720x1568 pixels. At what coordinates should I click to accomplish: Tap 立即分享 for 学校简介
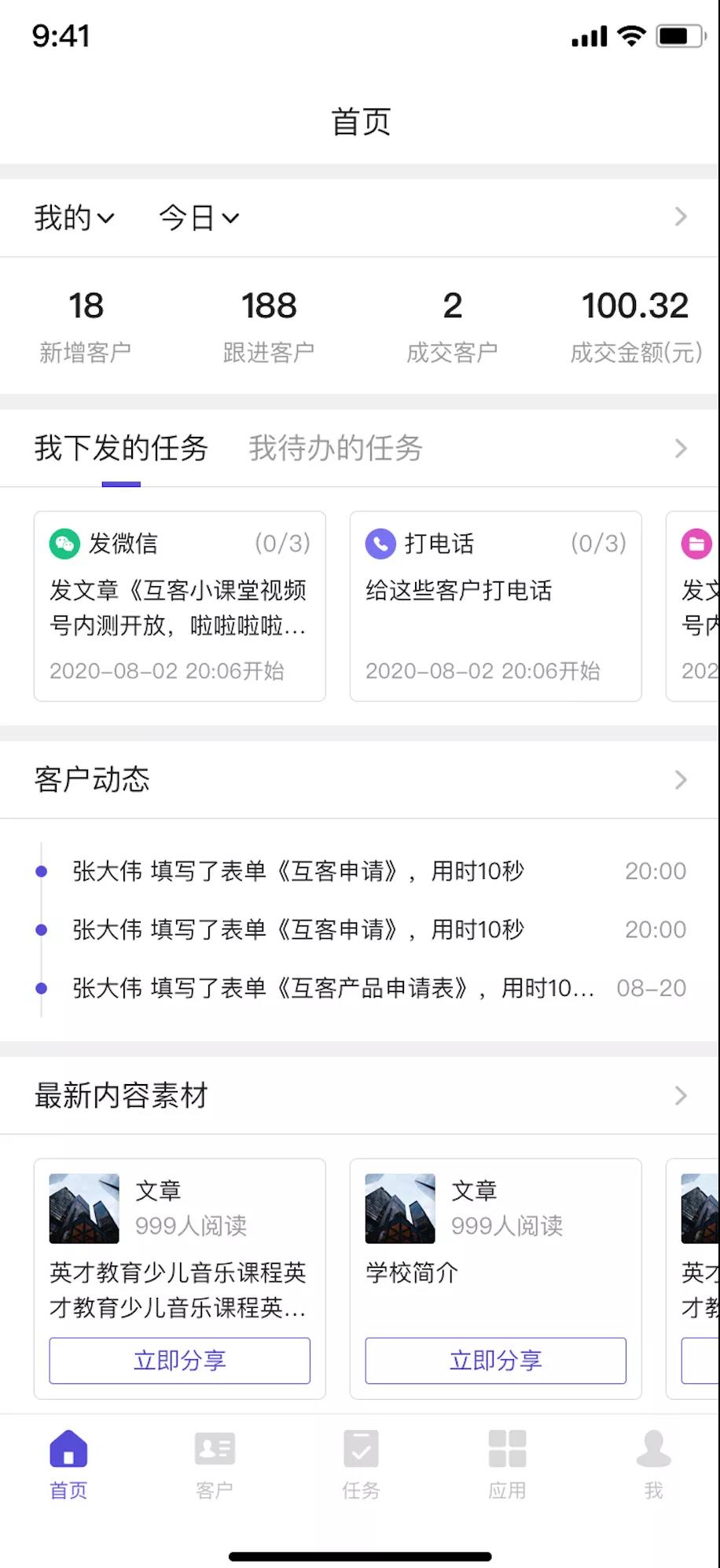click(495, 1360)
